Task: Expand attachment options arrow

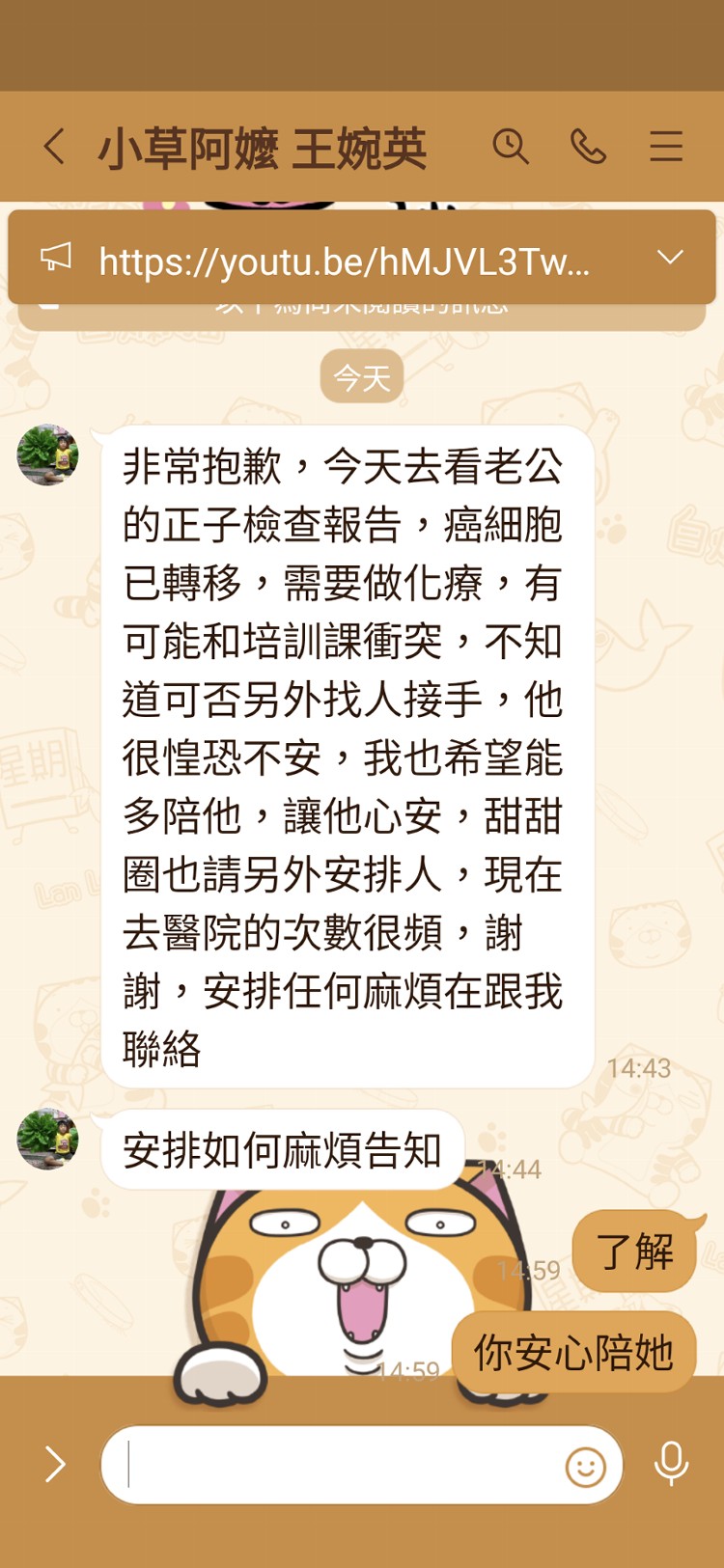Action: coord(56,1465)
